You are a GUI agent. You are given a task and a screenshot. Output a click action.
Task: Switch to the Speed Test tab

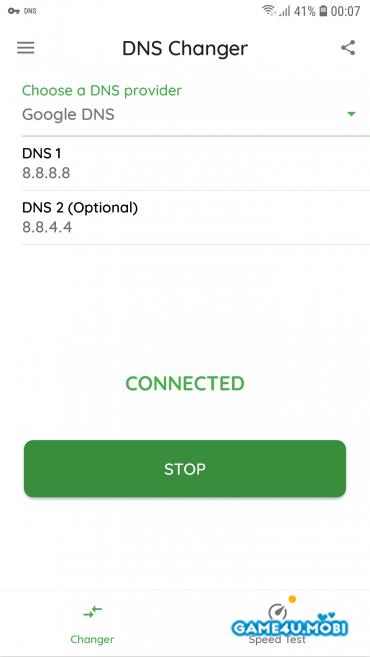click(277, 624)
